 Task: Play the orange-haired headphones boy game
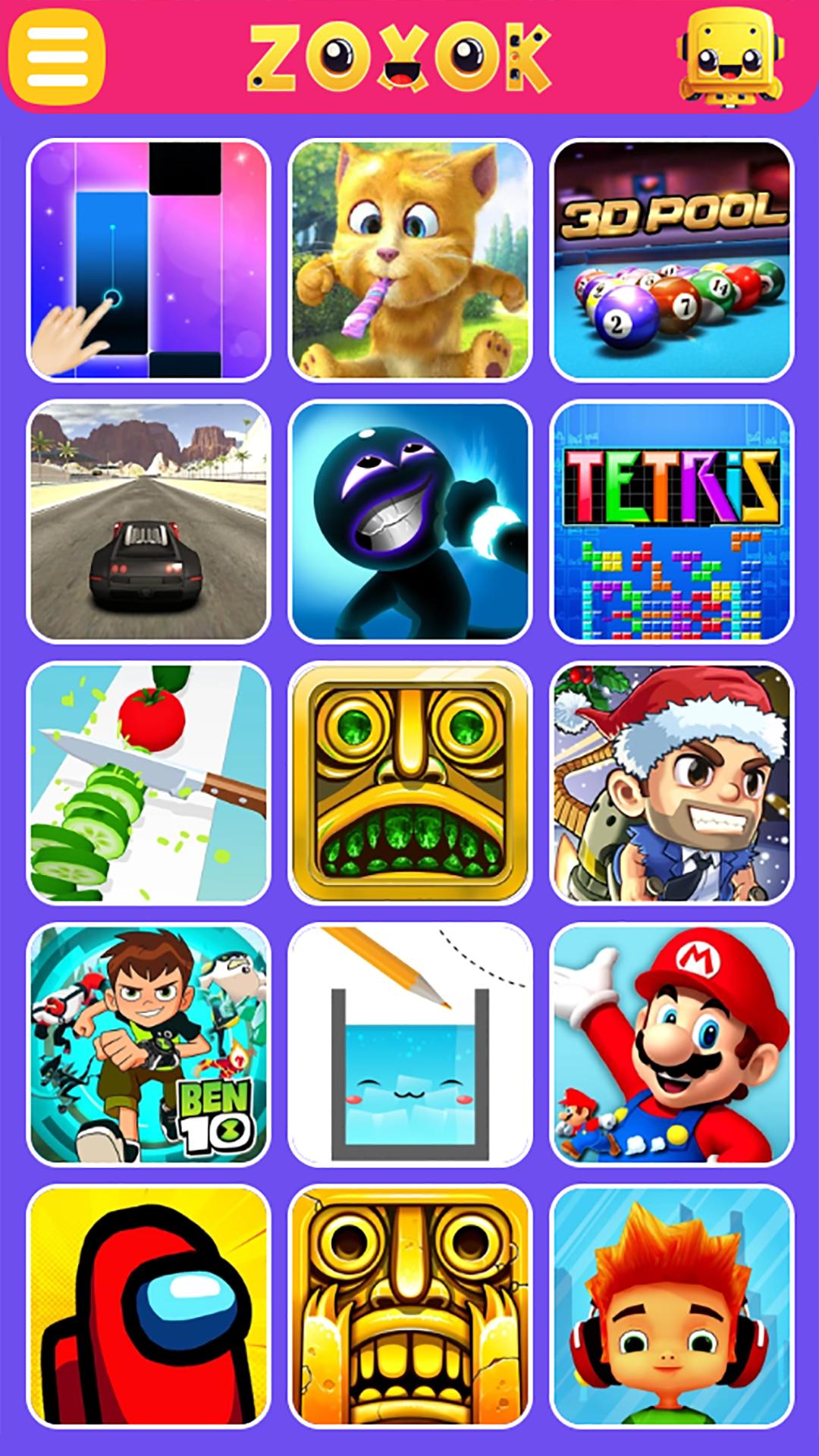click(x=672, y=1307)
